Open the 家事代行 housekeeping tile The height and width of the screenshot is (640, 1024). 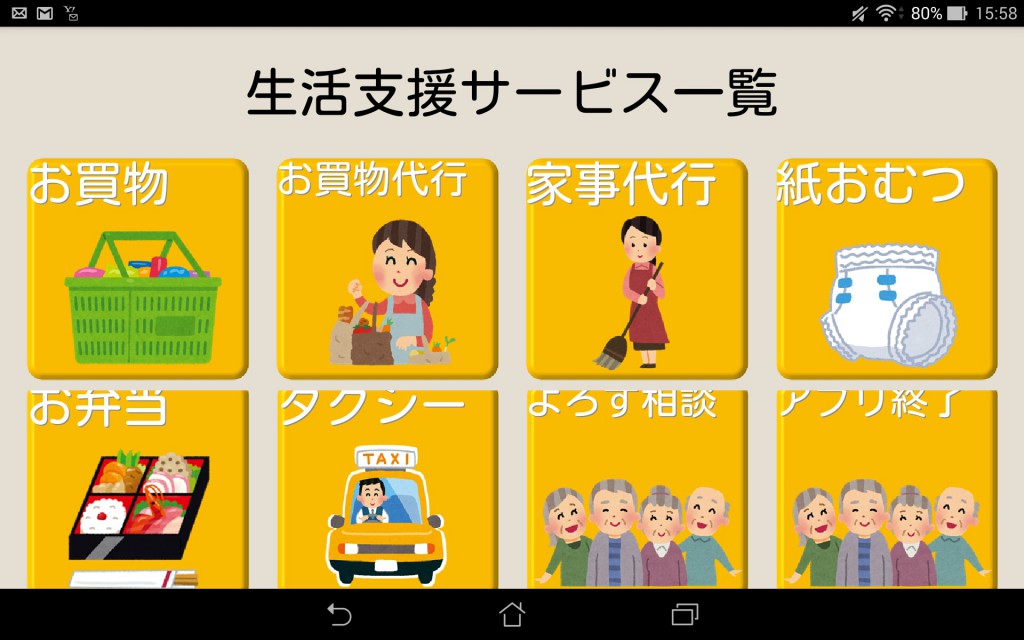[637, 269]
